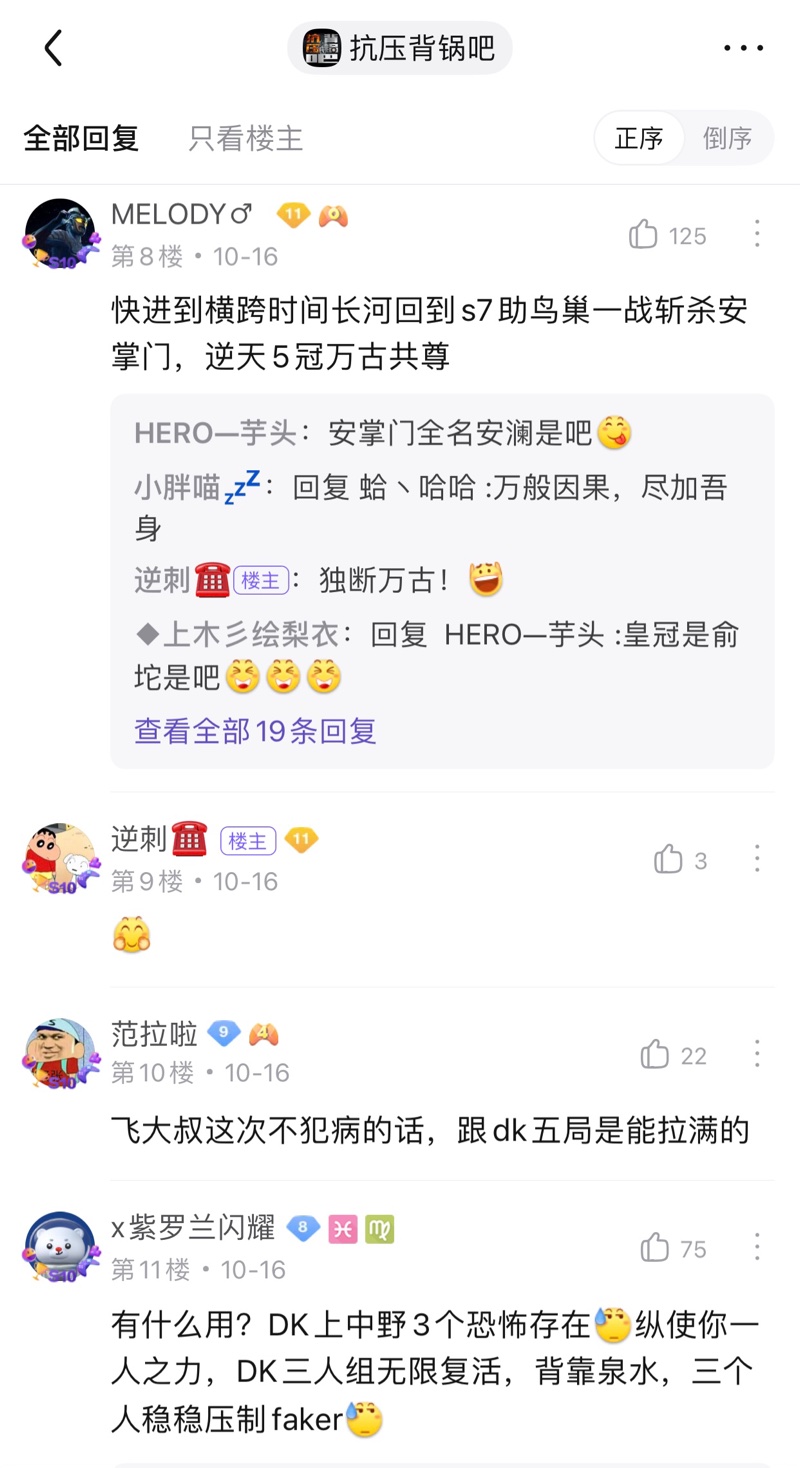Like MELODY's 第8楼 reply
The width and height of the screenshot is (800, 1468).
pos(644,235)
